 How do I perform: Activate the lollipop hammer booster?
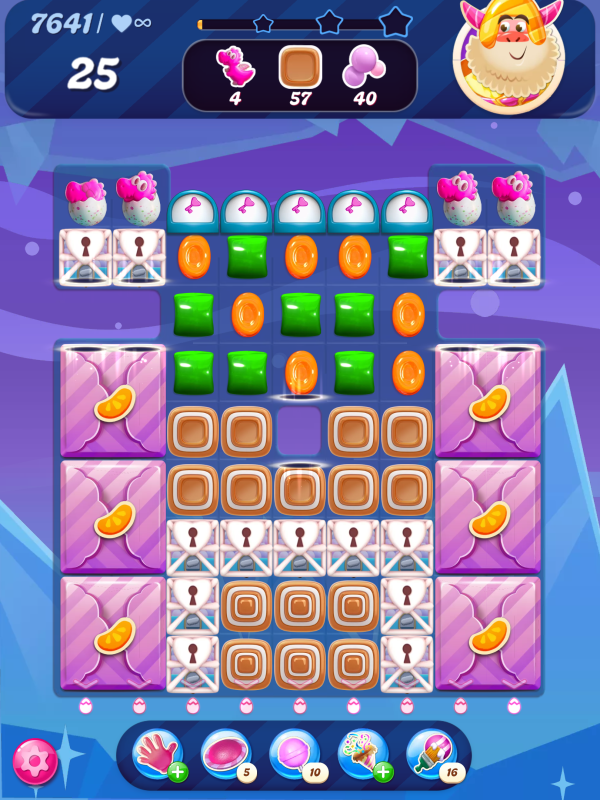tap(294, 755)
